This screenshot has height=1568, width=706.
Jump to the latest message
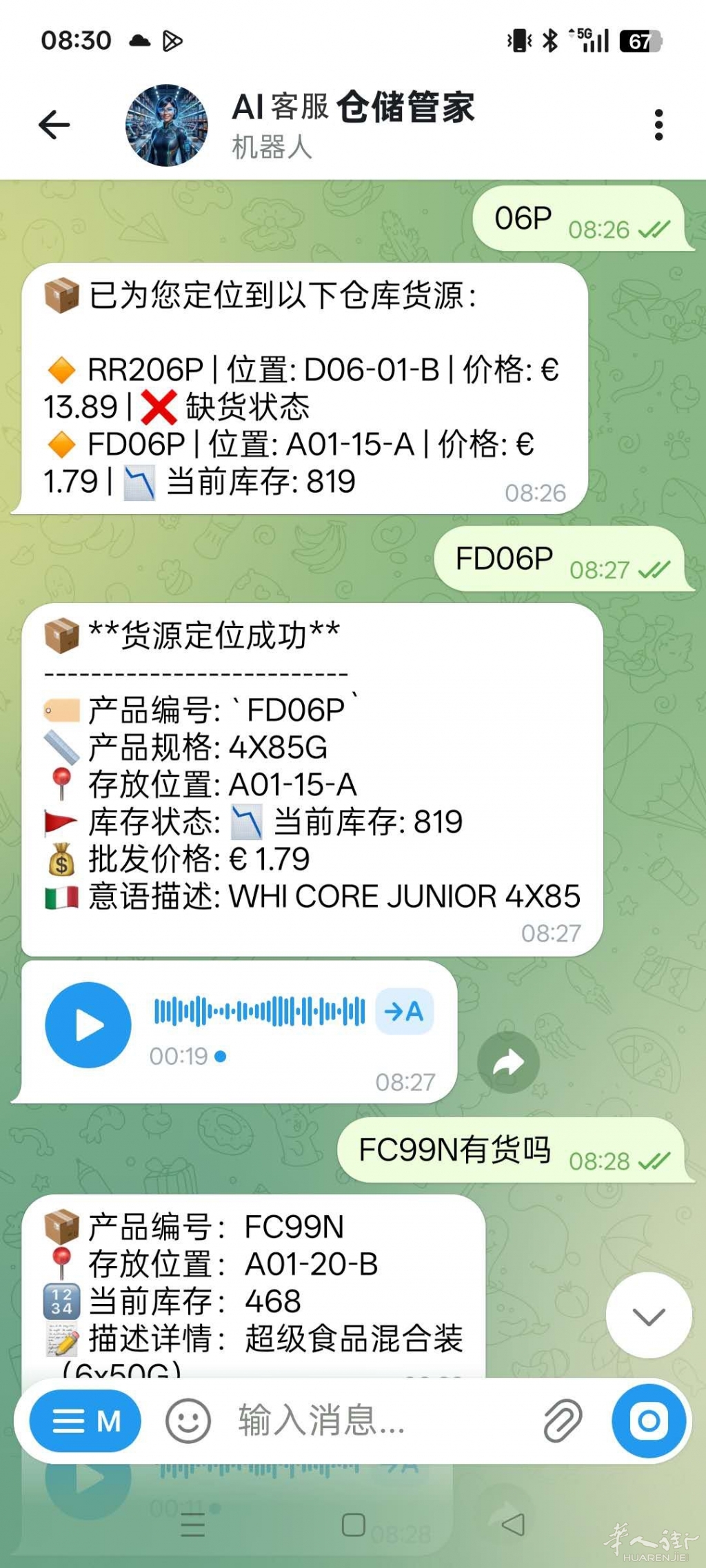coord(648,1316)
